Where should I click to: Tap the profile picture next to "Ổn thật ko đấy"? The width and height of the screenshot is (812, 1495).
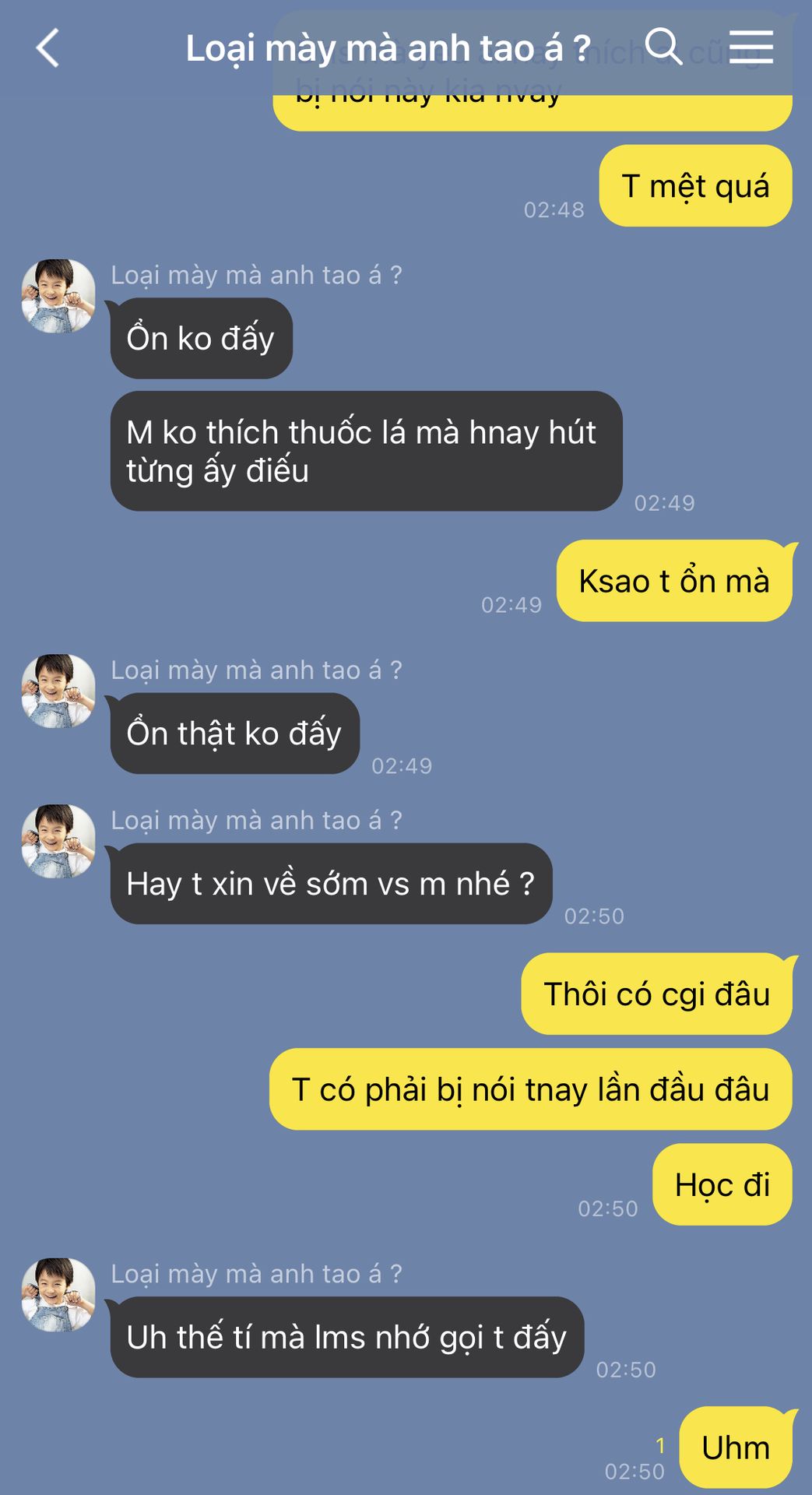click(x=58, y=691)
